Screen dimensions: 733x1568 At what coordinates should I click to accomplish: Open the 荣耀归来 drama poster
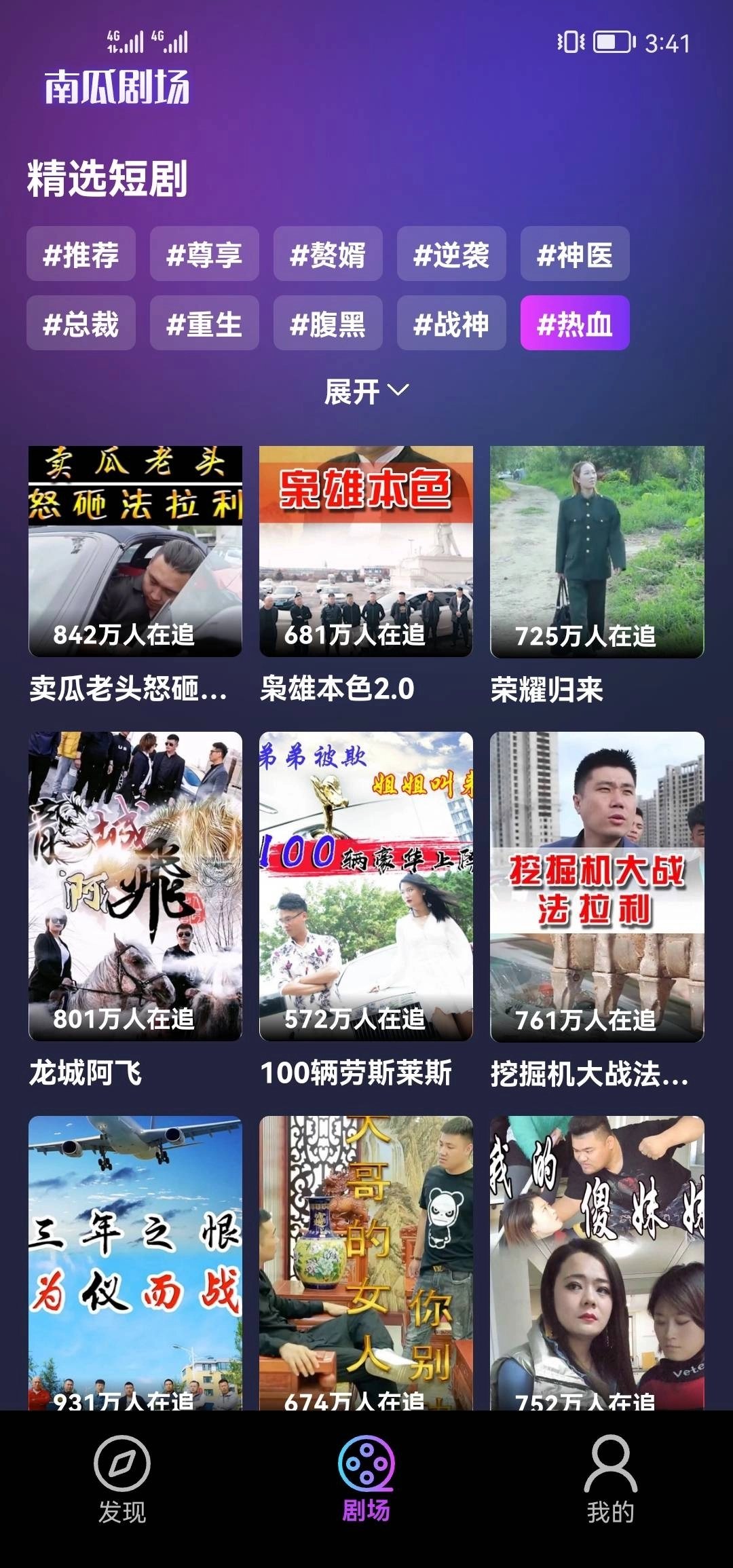[597, 550]
